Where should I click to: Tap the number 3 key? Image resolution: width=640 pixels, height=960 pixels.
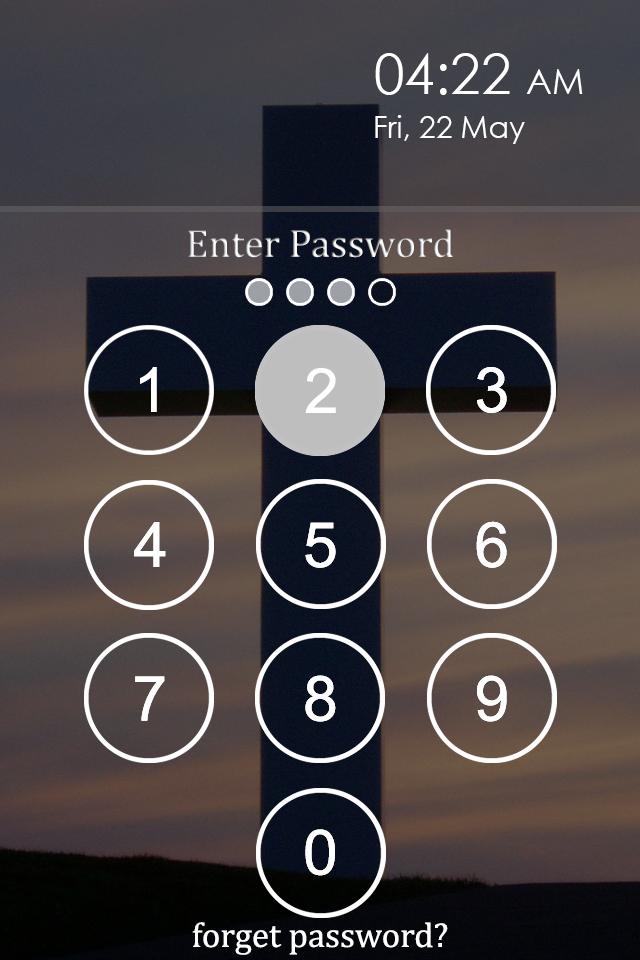click(491, 390)
